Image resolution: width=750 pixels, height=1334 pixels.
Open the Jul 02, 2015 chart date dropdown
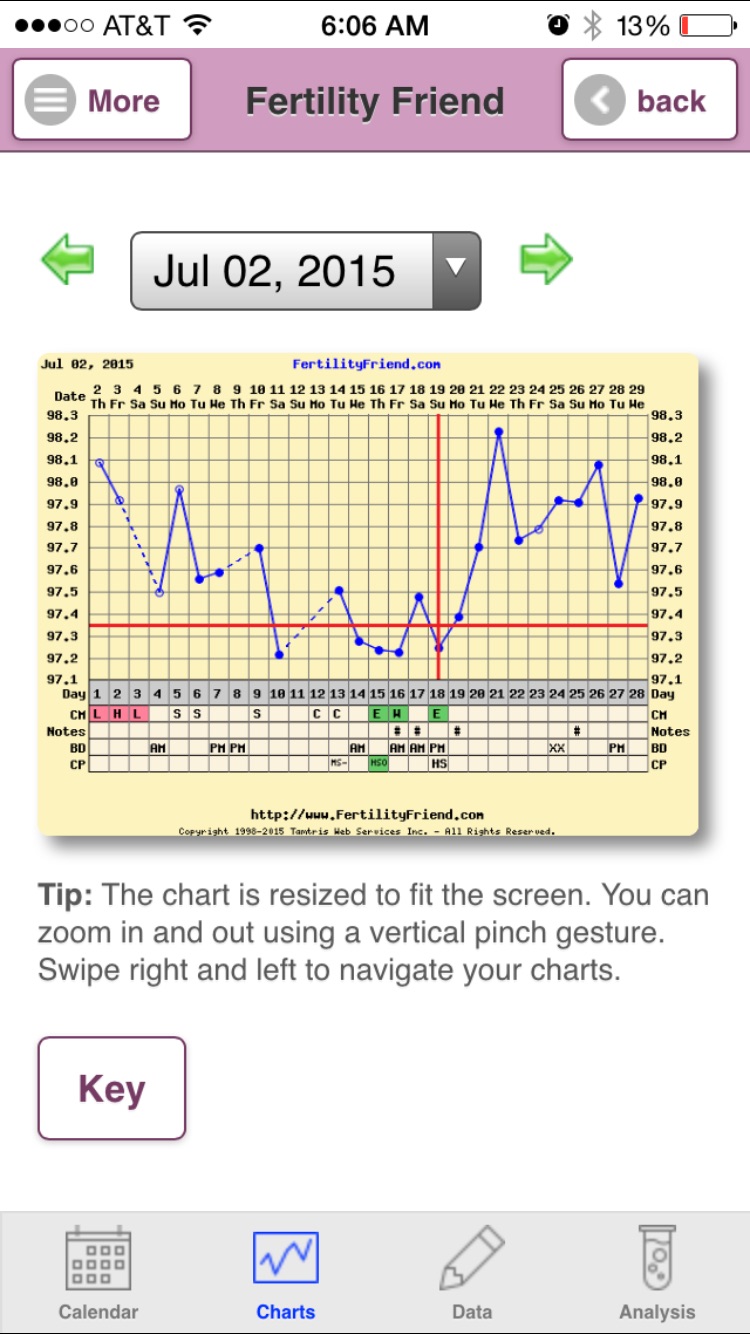click(x=306, y=271)
